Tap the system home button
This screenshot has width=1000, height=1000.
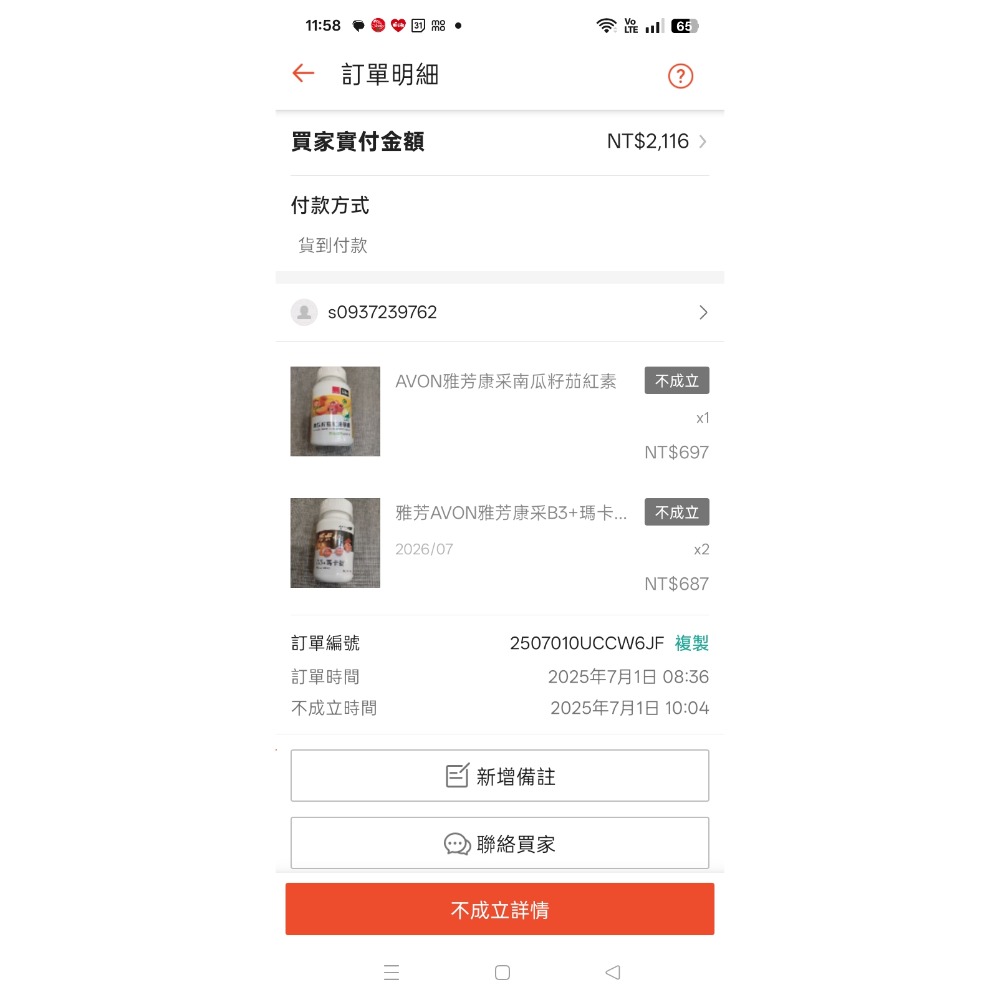point(503,972)
